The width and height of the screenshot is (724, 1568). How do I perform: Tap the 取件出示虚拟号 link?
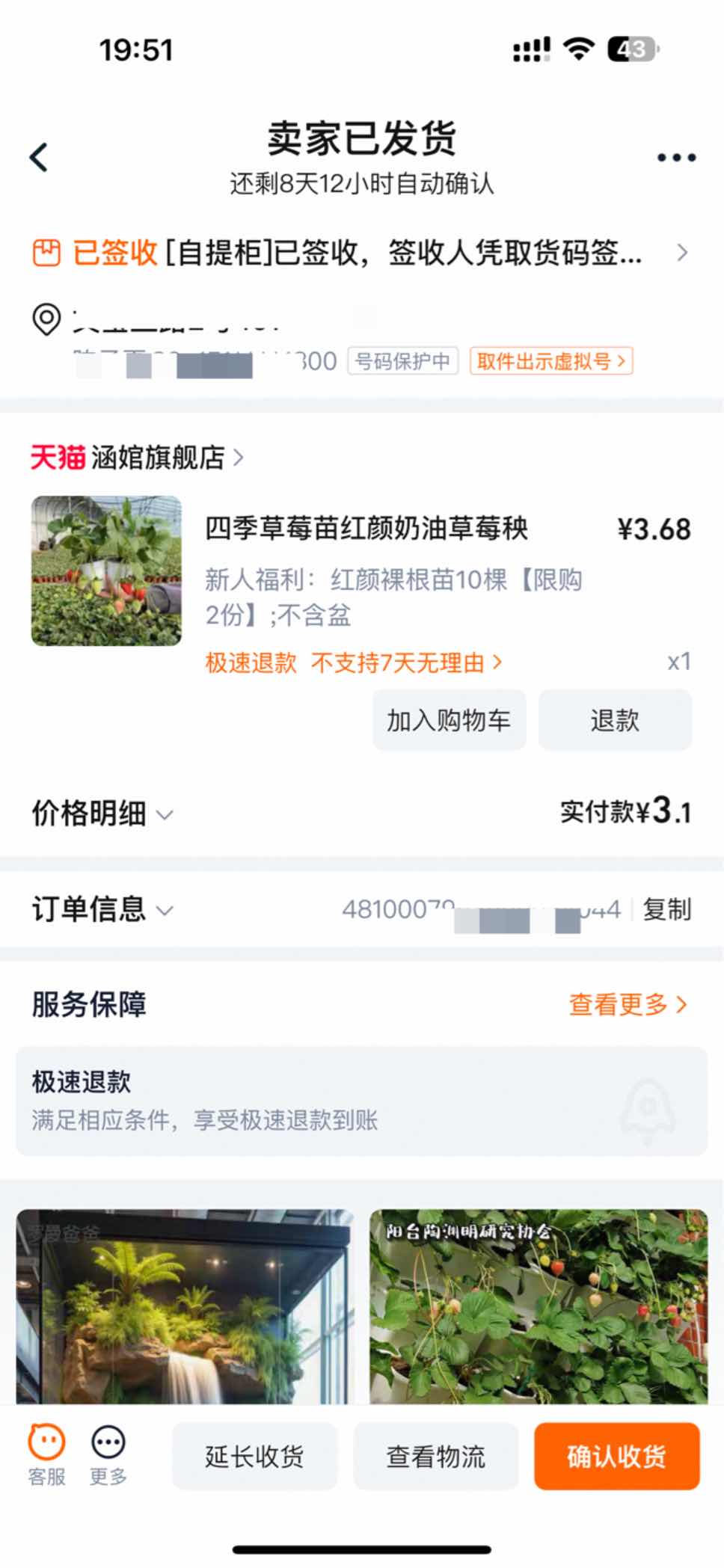click(551, 362)
